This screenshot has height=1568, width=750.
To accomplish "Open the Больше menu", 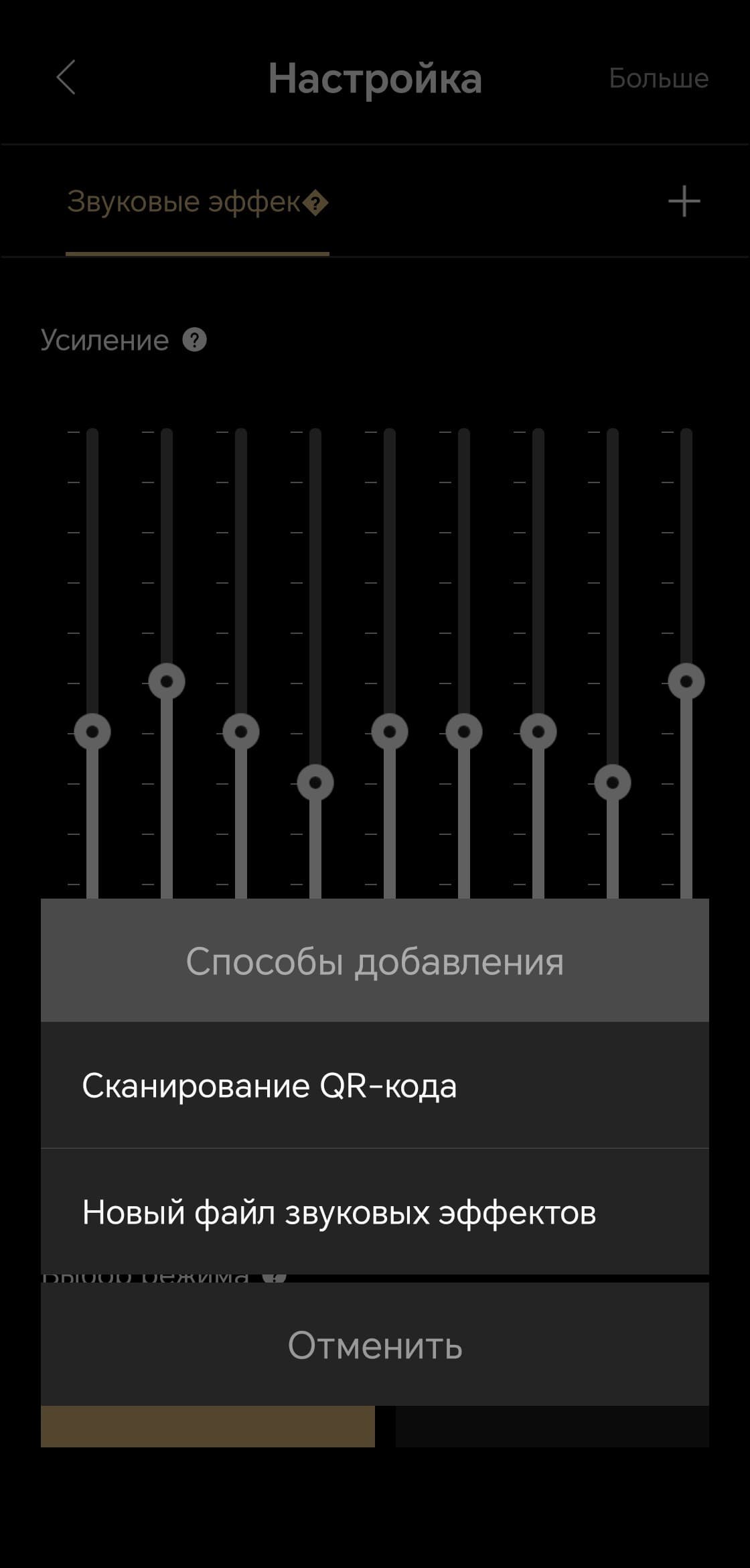I will [658, 78].
